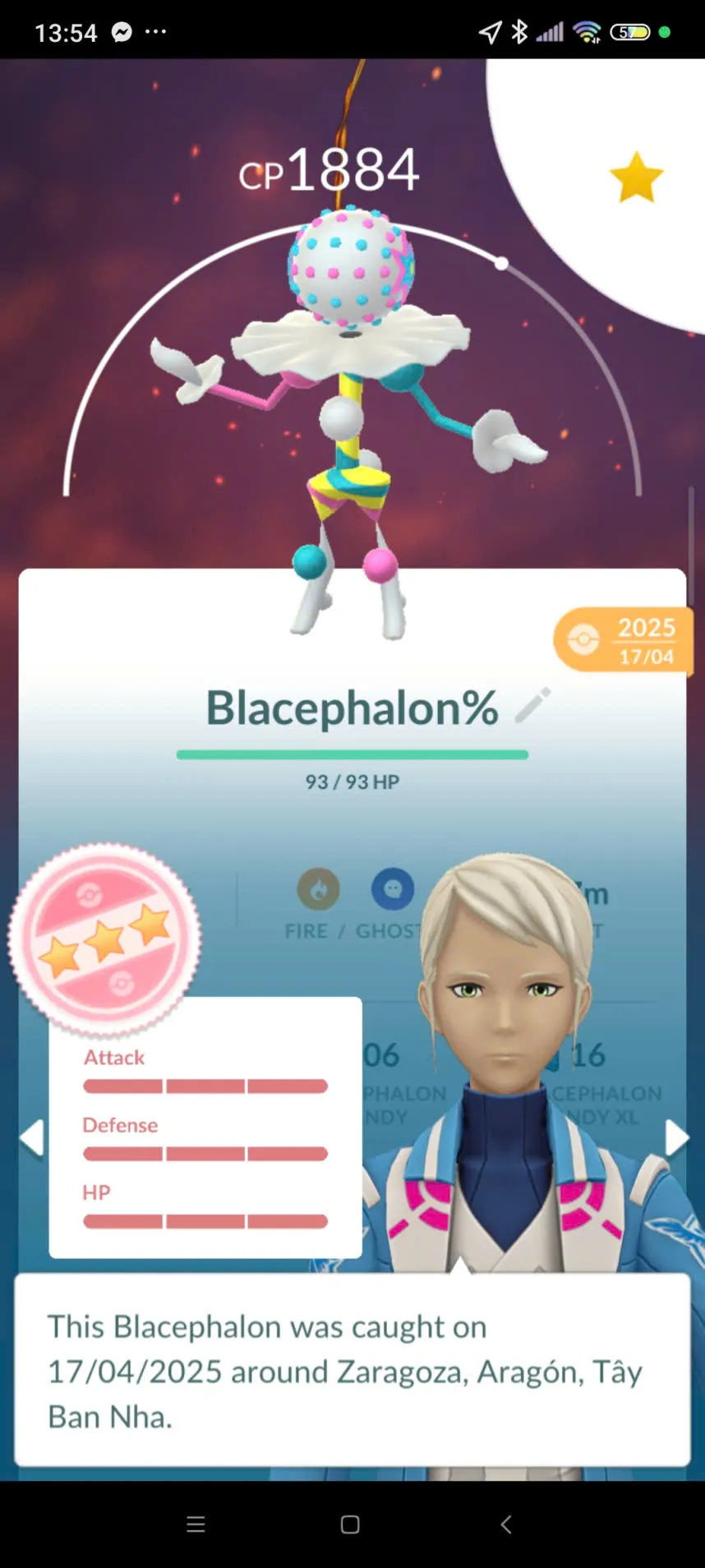
Task: Open the 2025 17/04 catch date badge
Action: point(624,640)
